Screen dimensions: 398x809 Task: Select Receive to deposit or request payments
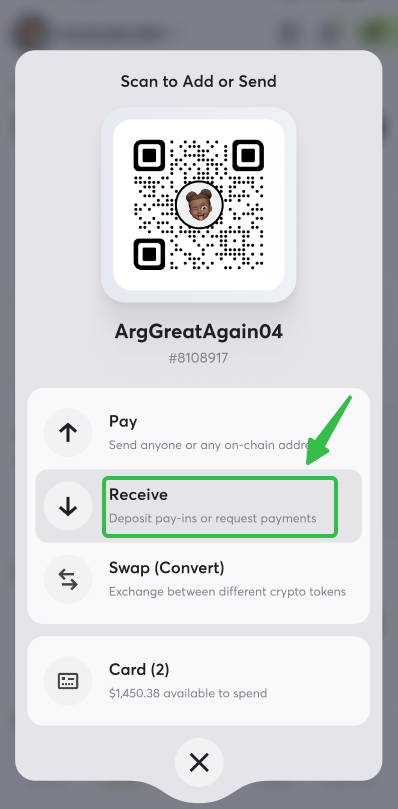[x=198, y=506]
